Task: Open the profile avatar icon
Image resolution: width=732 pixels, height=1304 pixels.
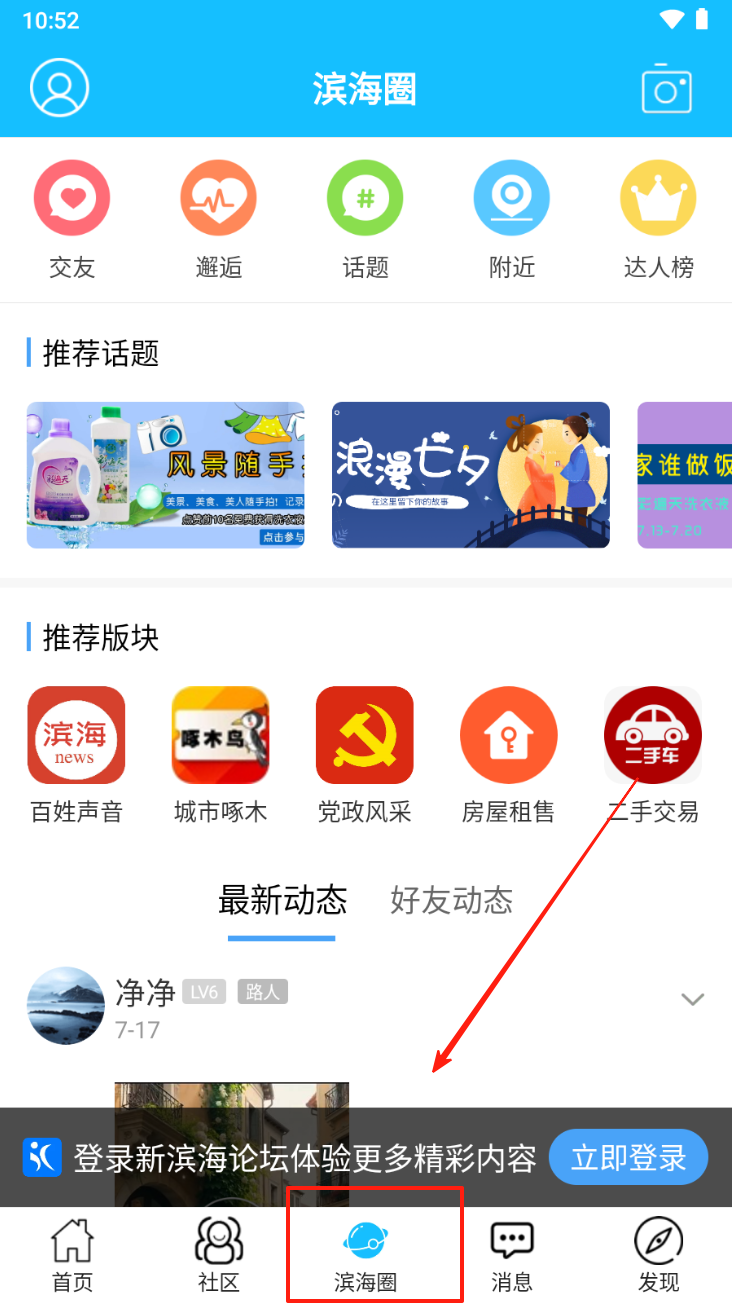Action: (x=60, y=88)
